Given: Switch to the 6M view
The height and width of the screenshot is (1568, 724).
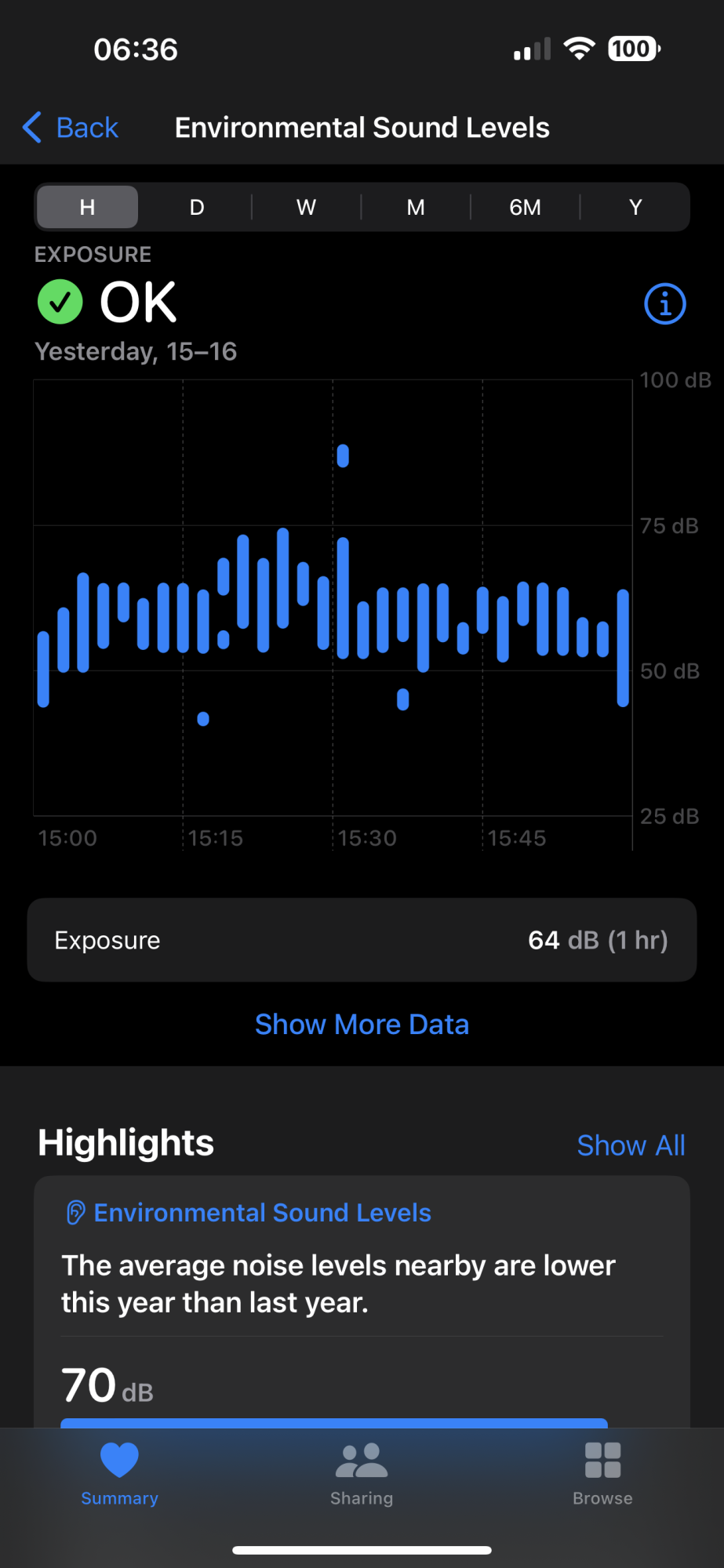Looking at the screenshot, I should 525,207.
